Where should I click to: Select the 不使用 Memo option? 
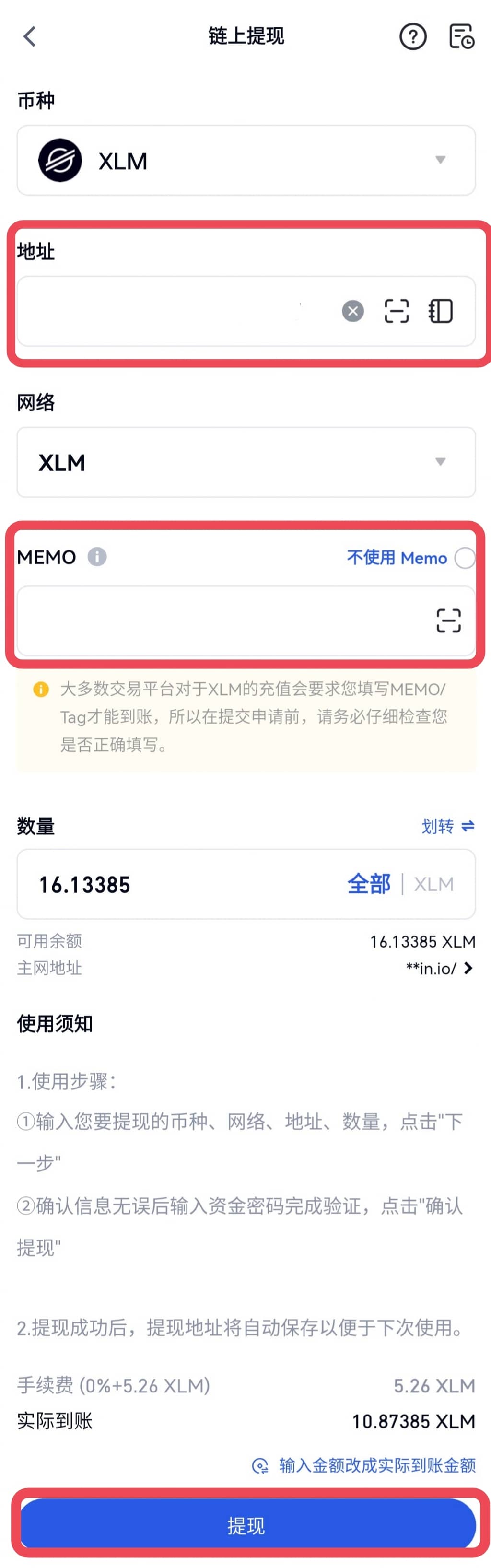(x=464, y=558)
